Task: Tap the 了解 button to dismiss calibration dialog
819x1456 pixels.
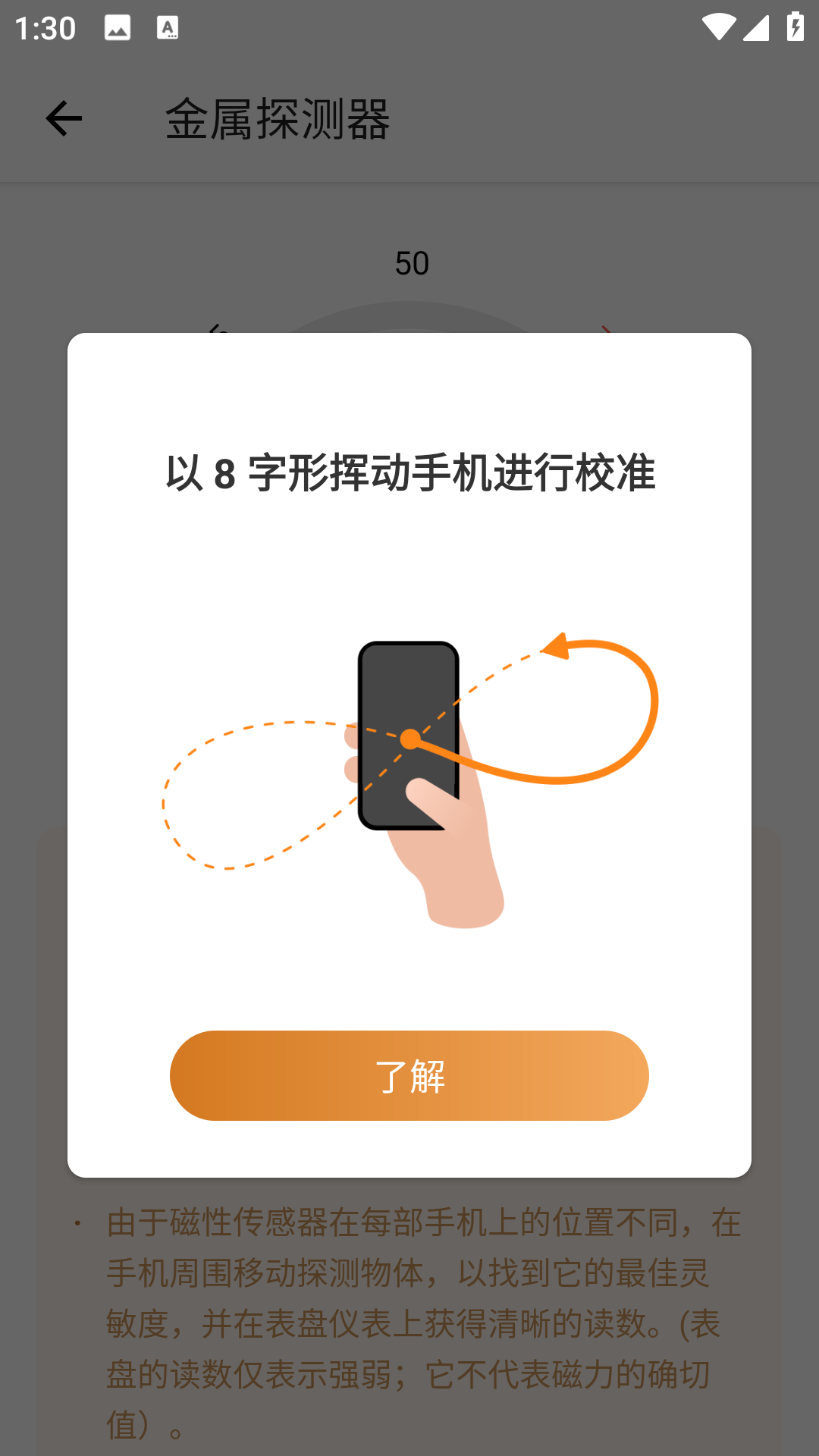Action: pos(409,1075)
